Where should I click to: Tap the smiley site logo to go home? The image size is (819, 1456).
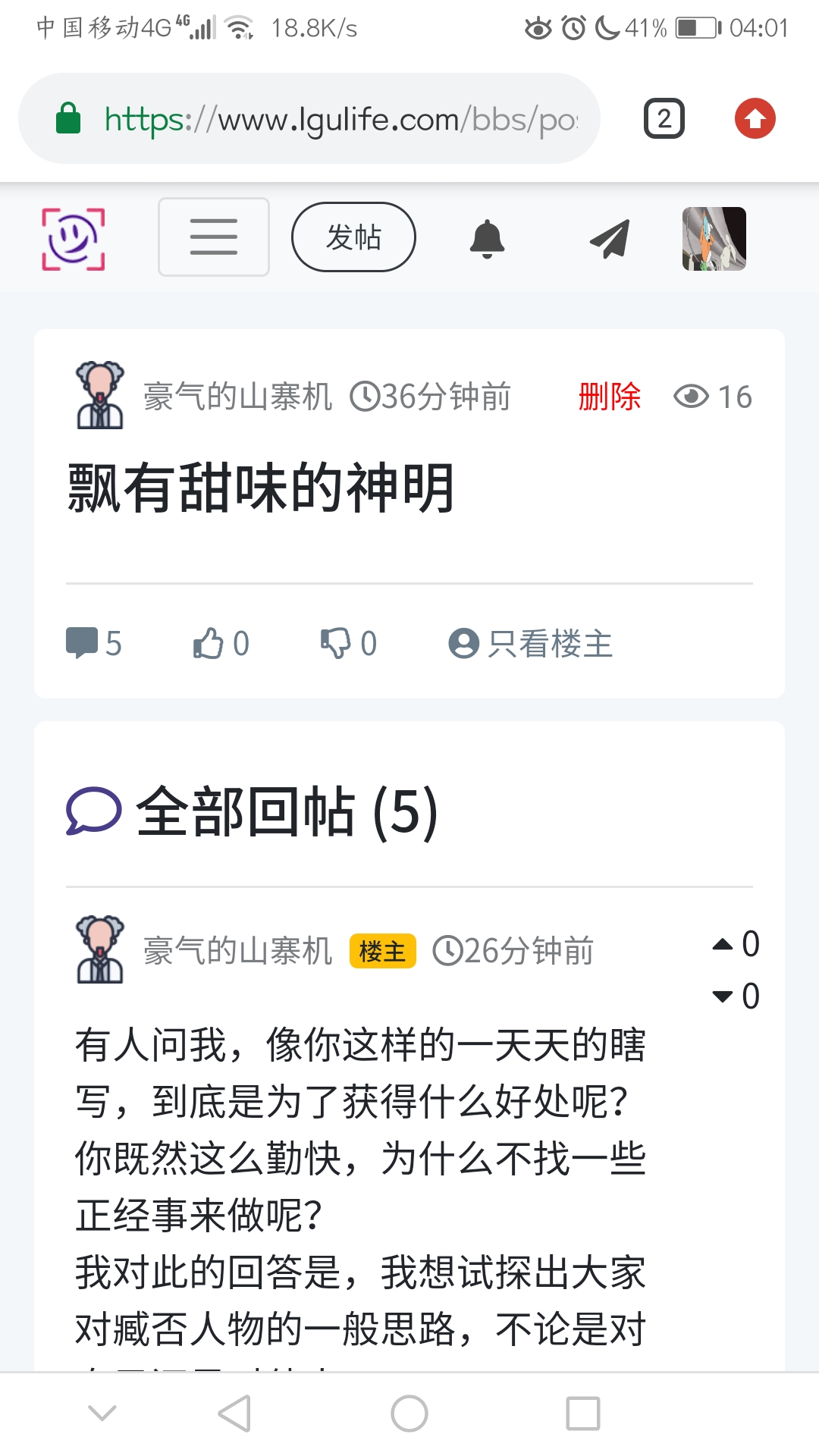point(73,238)
